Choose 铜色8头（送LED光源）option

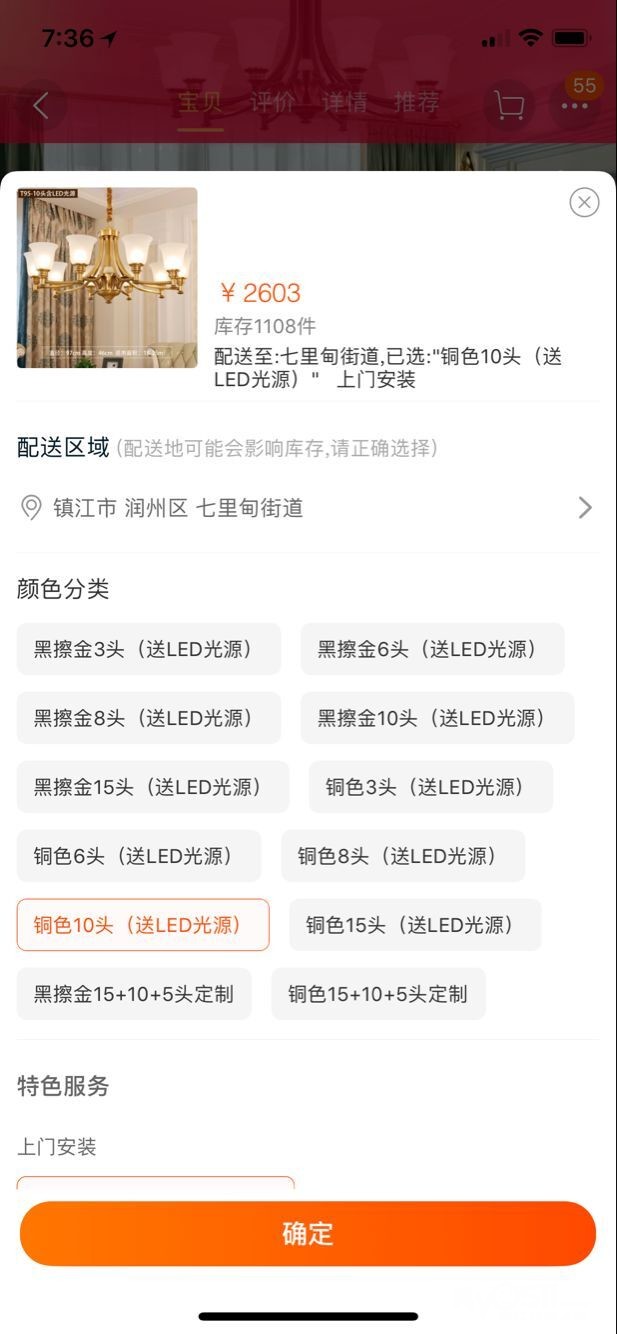[x=402, y=856]
